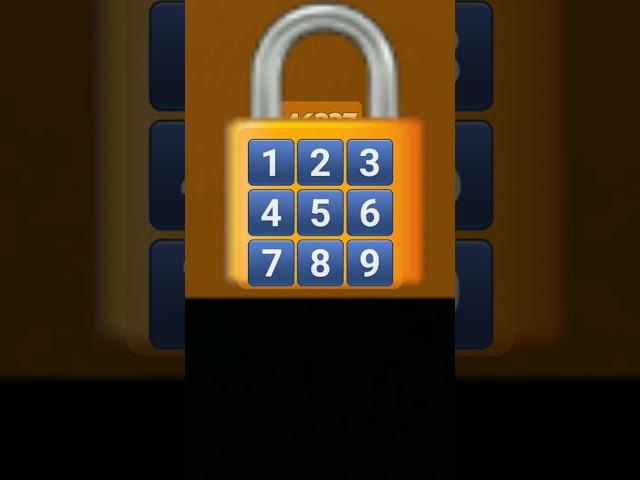This screenshot has width=640, height=480.
Task: Tap the number 7 key on the lock
Action: tap(271, 262)
